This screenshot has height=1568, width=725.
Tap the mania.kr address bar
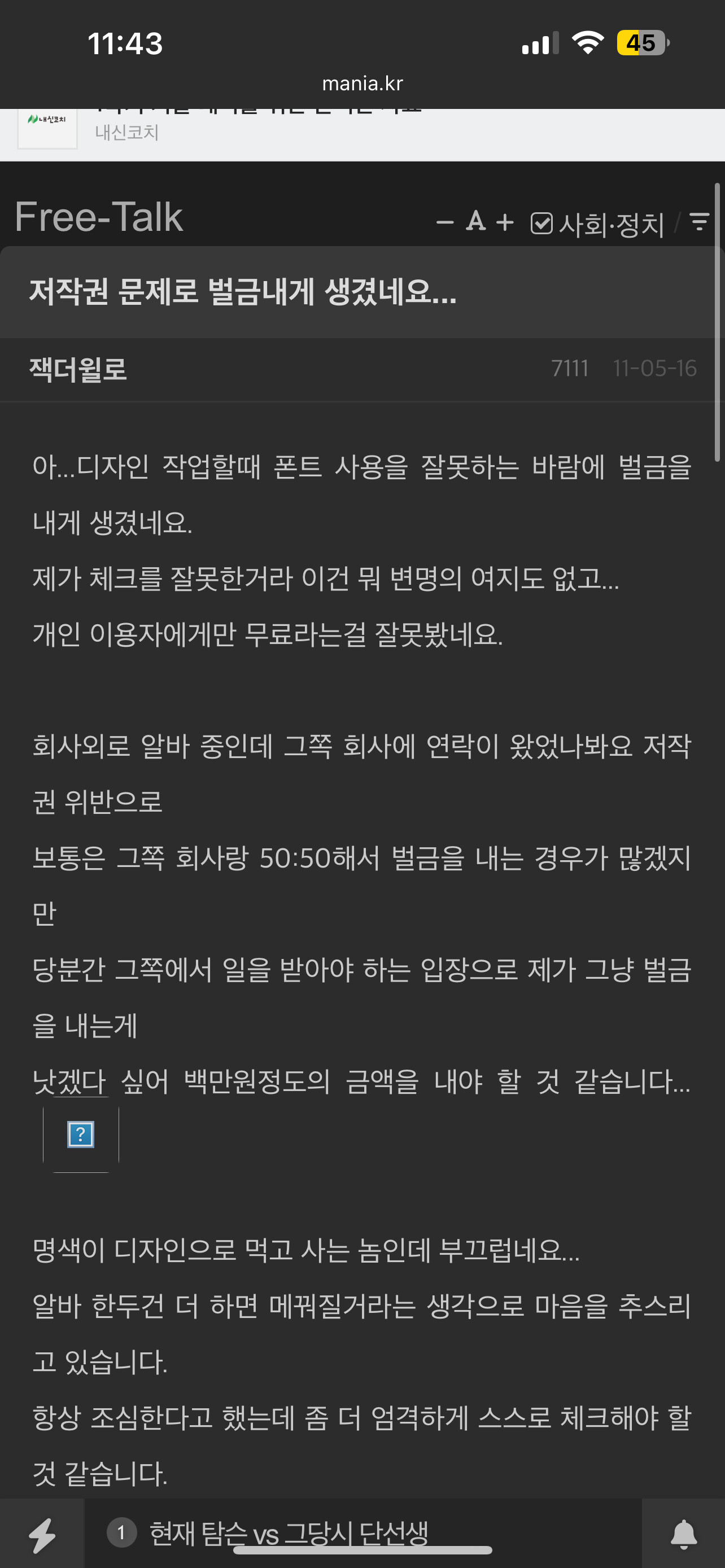coord(362,84)
